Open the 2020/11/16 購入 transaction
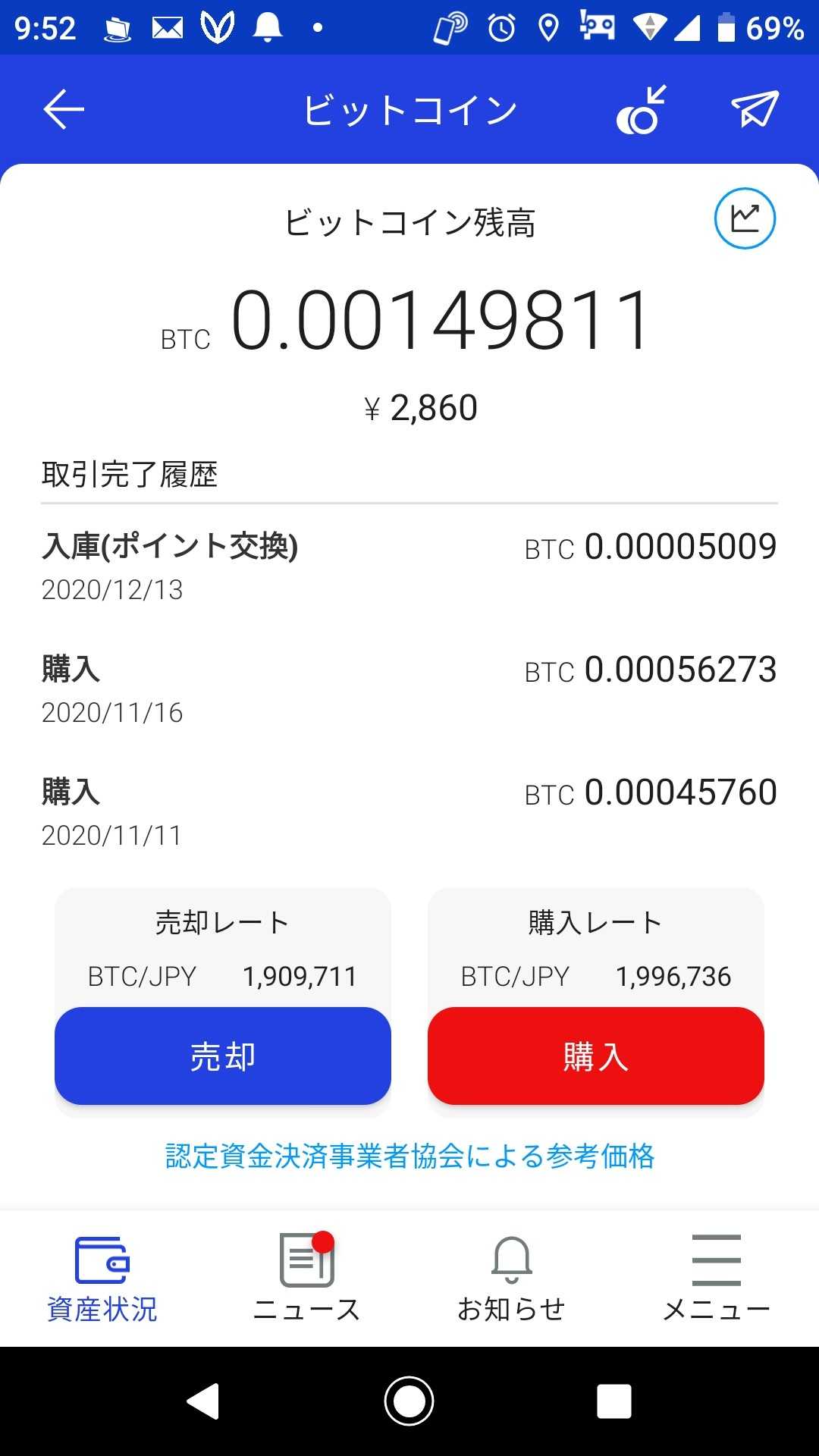The image size is (819, 1456). [x=409, y=689]
